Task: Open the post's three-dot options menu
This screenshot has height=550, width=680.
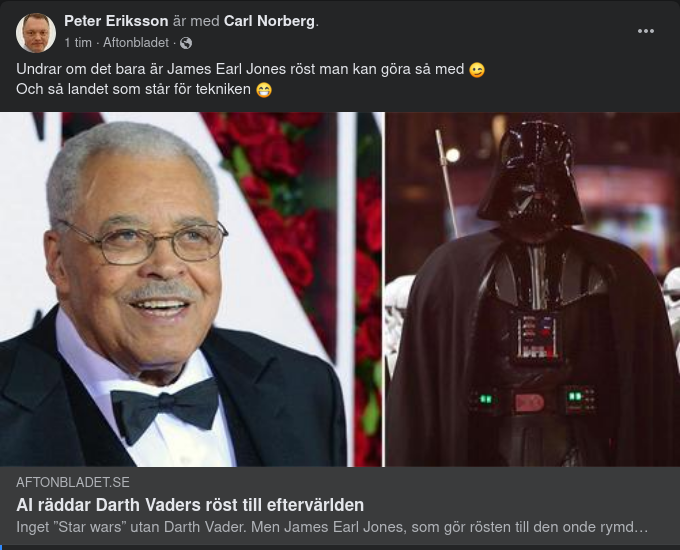Action: tap(646, 31)
